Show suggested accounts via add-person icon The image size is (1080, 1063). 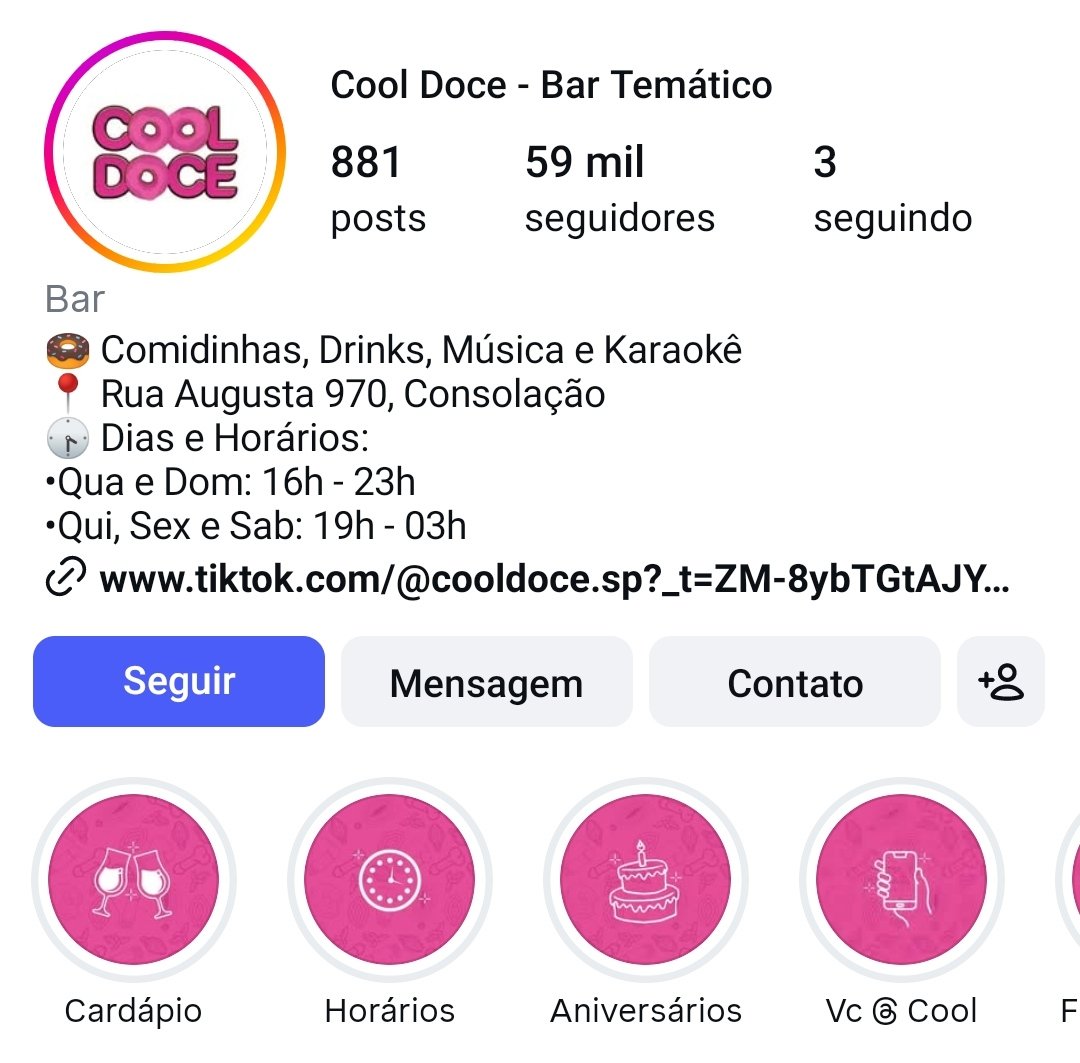pyautogui.click(x=1001, y=682)
